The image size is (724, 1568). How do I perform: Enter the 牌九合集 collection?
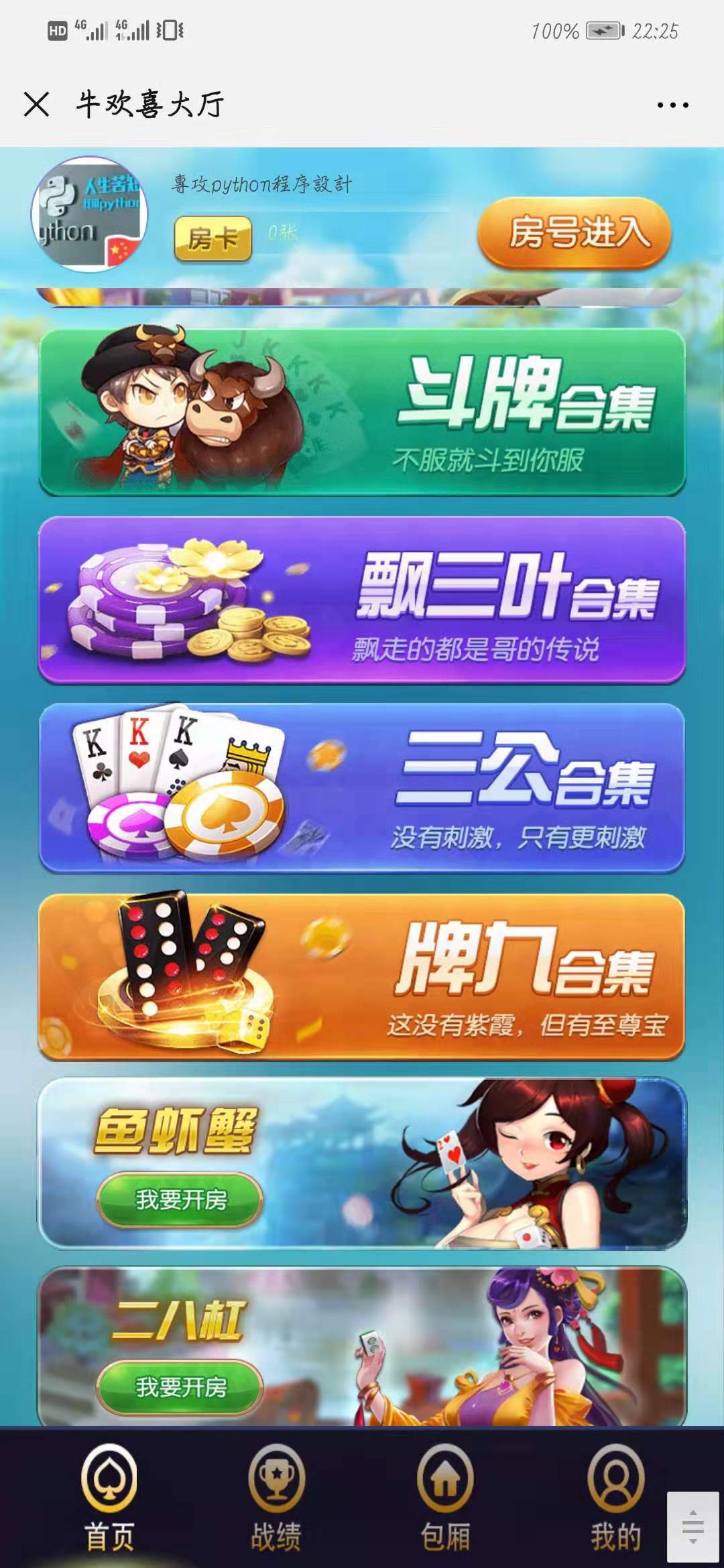tap(362, 977)
